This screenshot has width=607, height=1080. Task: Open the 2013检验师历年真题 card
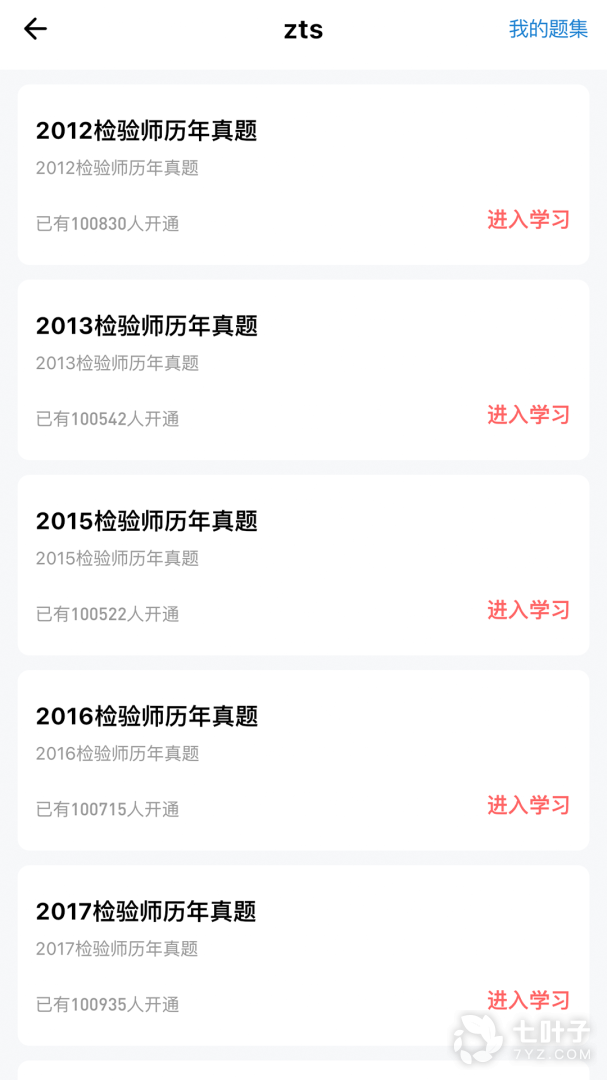303,370
